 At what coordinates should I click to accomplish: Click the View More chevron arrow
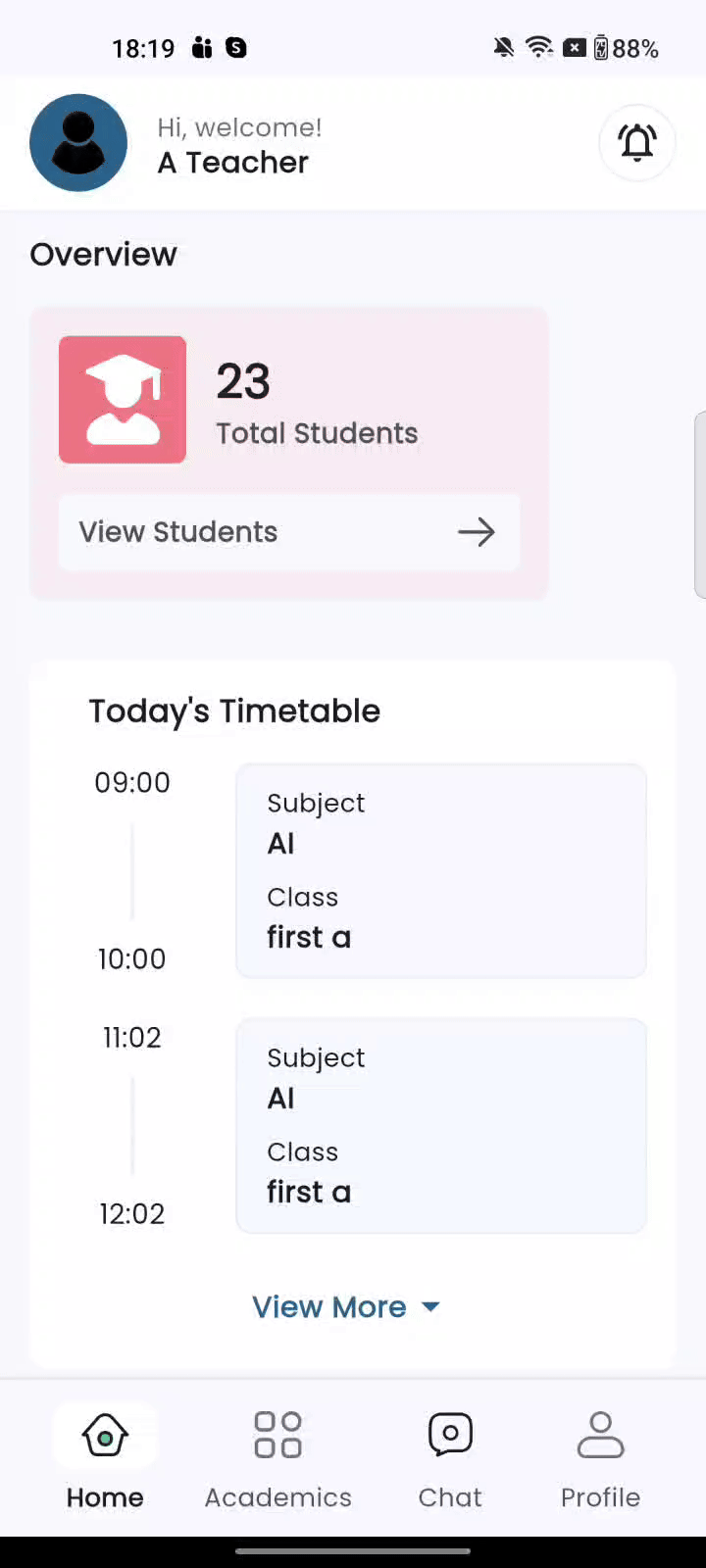429,1306
